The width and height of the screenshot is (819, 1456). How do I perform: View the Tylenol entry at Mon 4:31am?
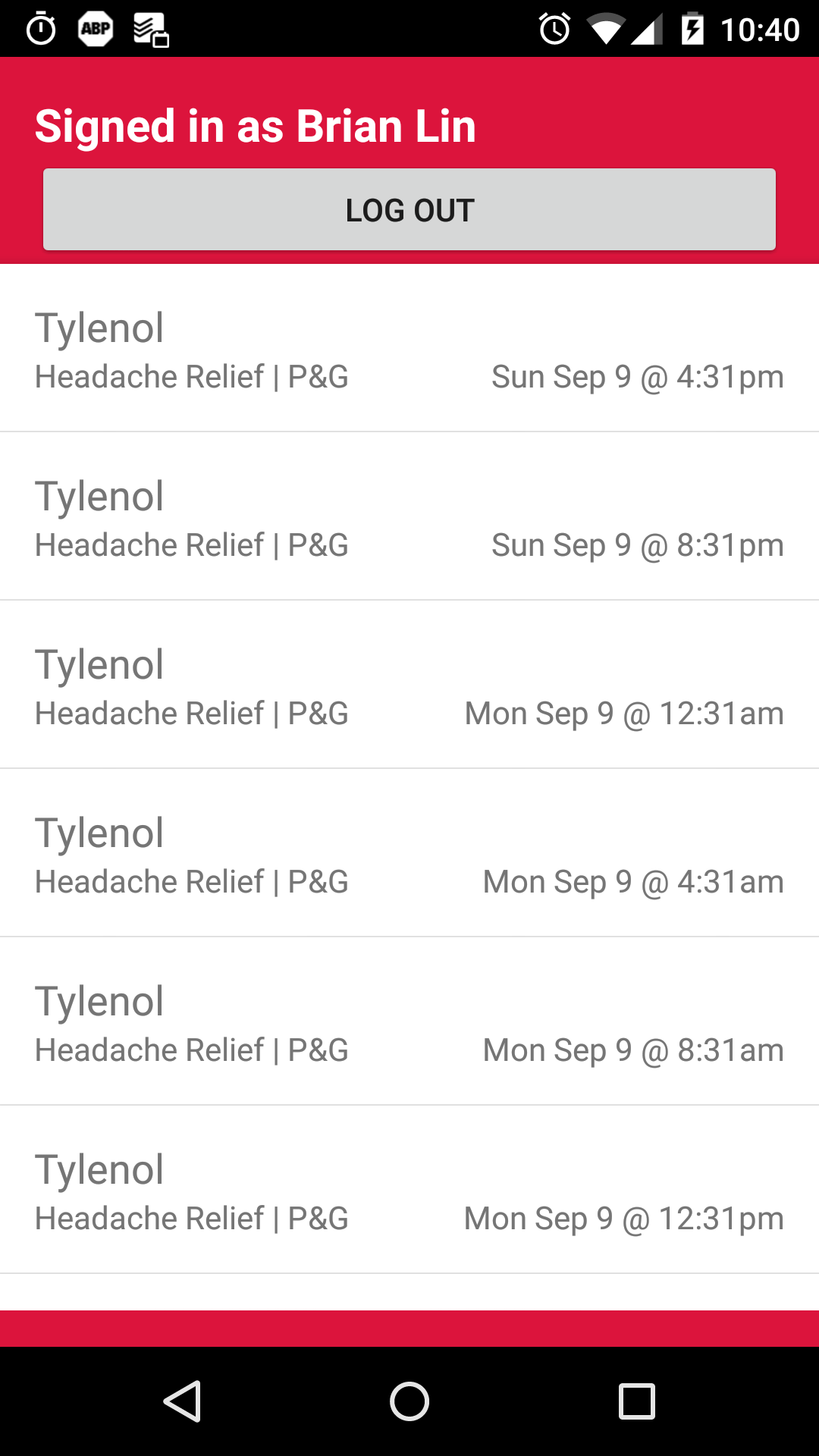[x=409, y=855]
